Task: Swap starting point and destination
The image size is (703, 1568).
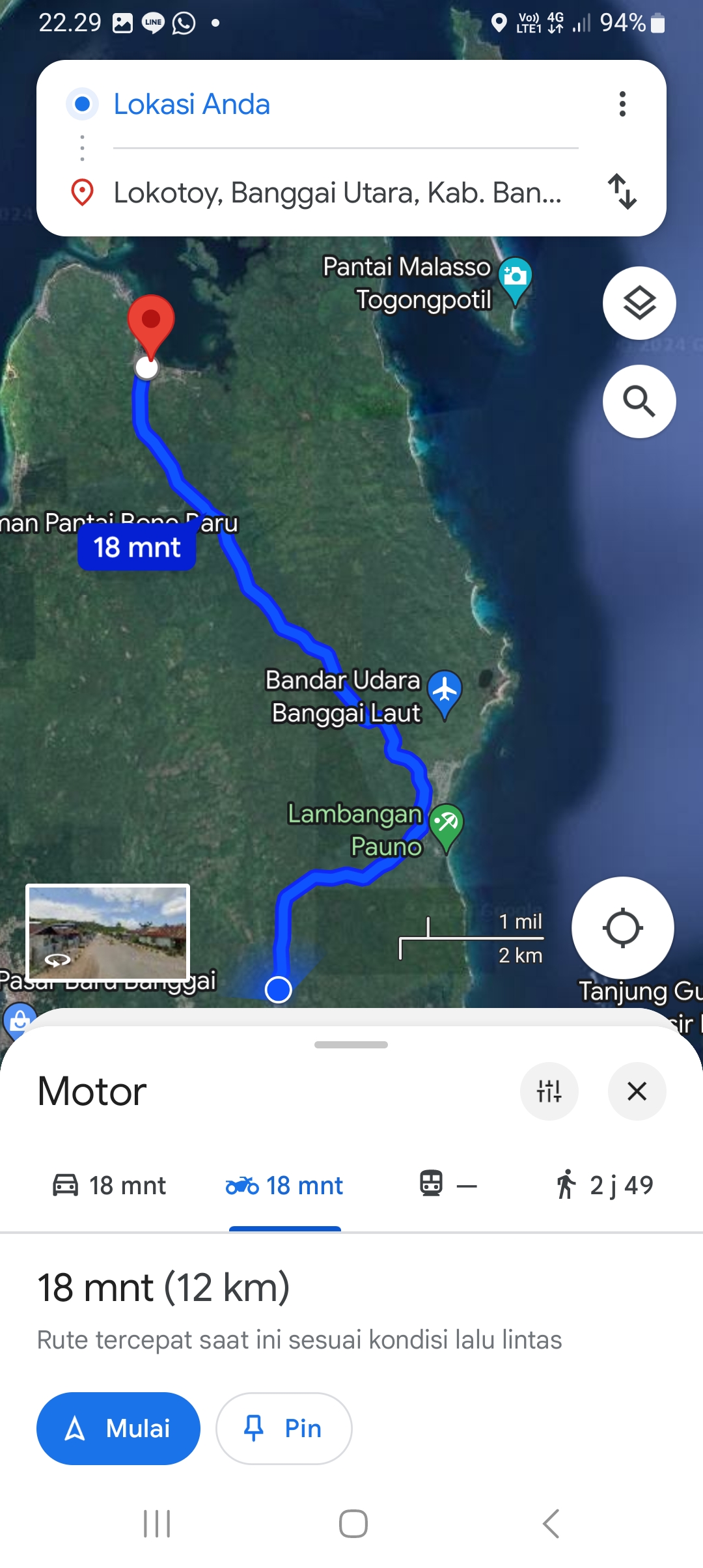Action: [622, 191]
